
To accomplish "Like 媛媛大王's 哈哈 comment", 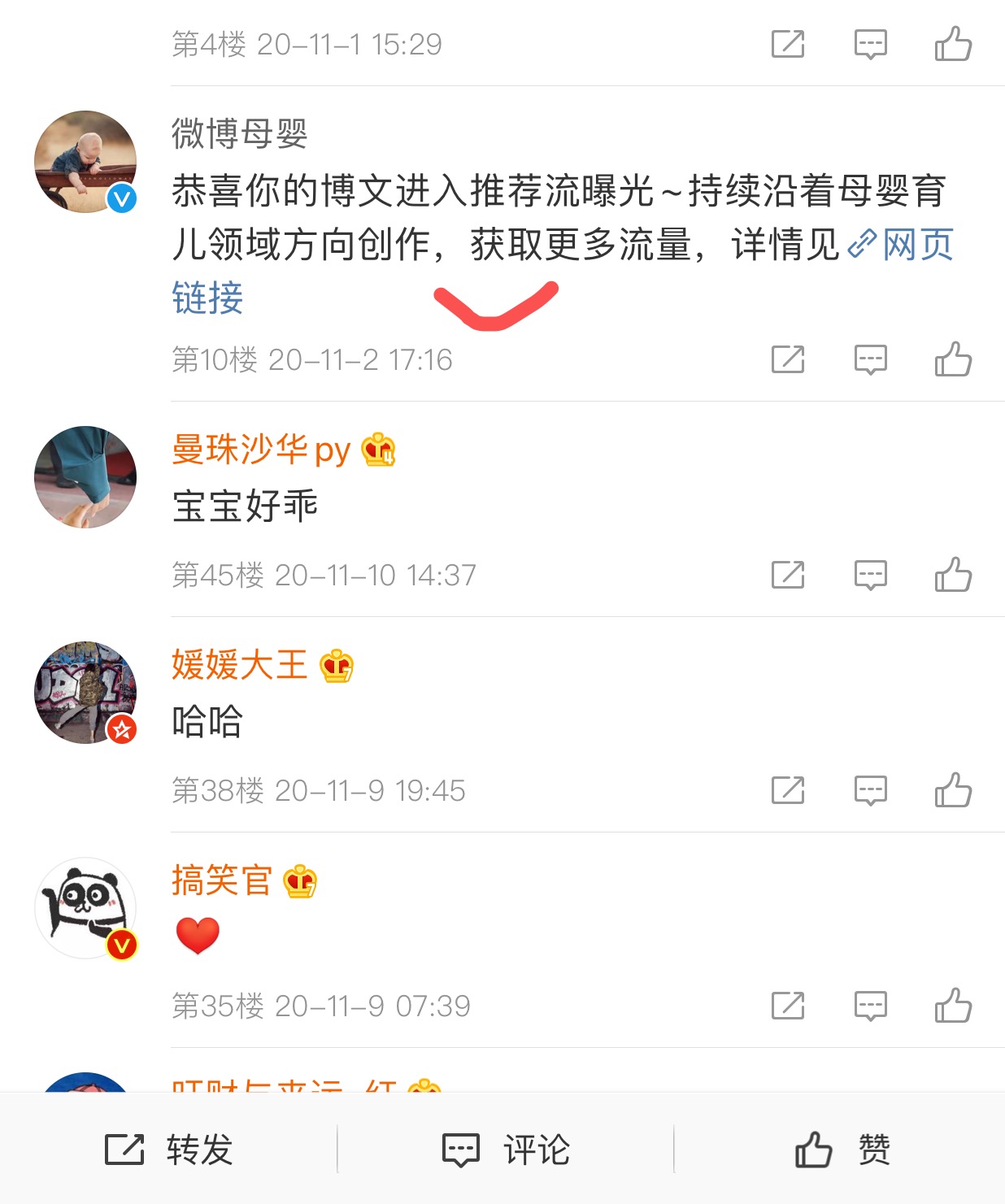I will click(953, 790).
